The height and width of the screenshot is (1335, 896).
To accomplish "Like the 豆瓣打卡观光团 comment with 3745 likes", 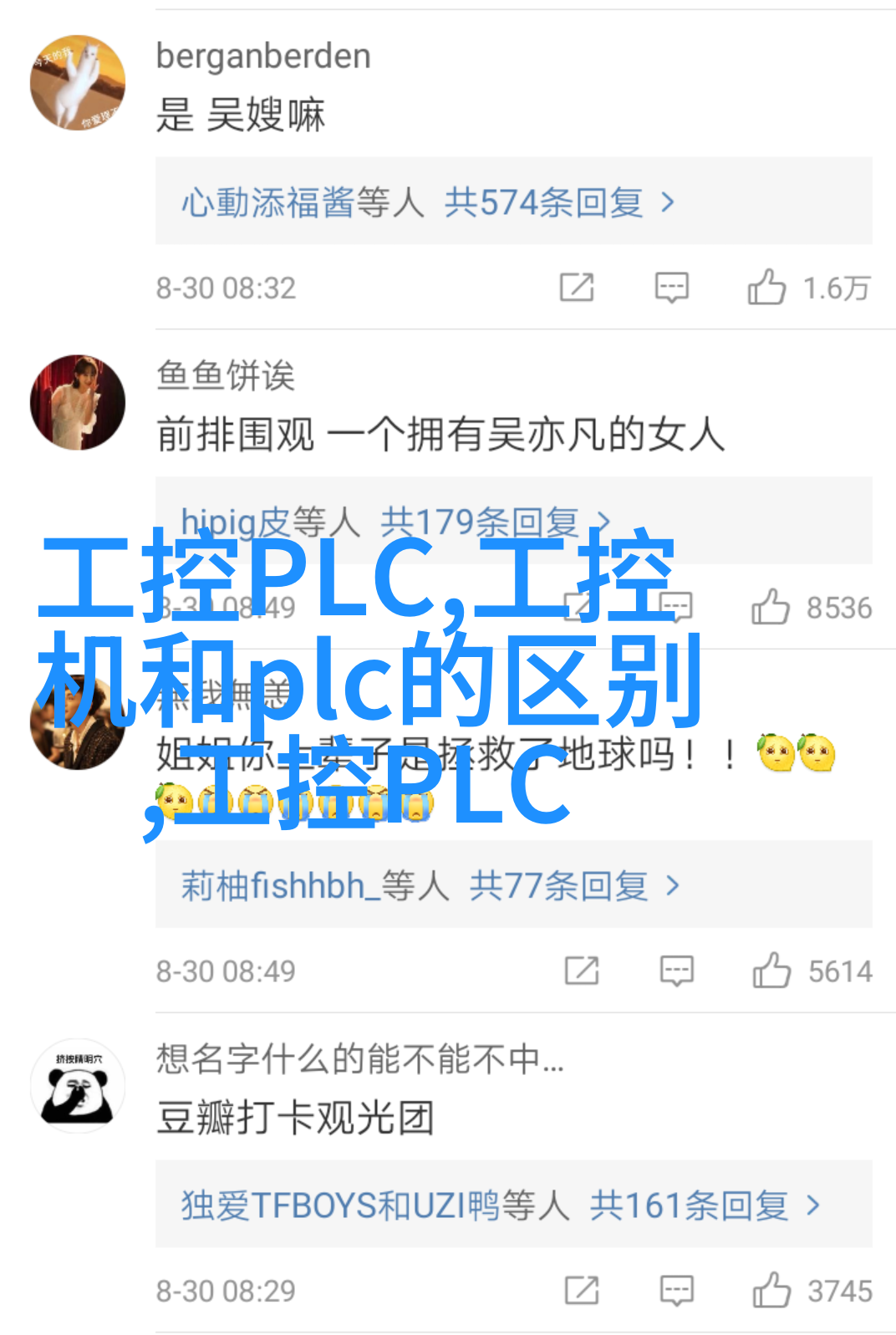I will tap(771, 1291).
